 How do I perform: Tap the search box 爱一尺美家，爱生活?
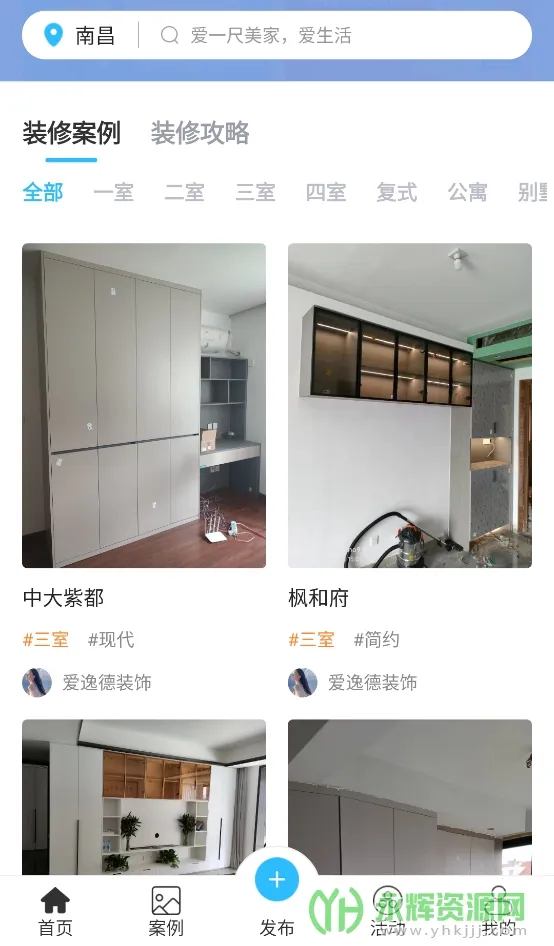338,36
